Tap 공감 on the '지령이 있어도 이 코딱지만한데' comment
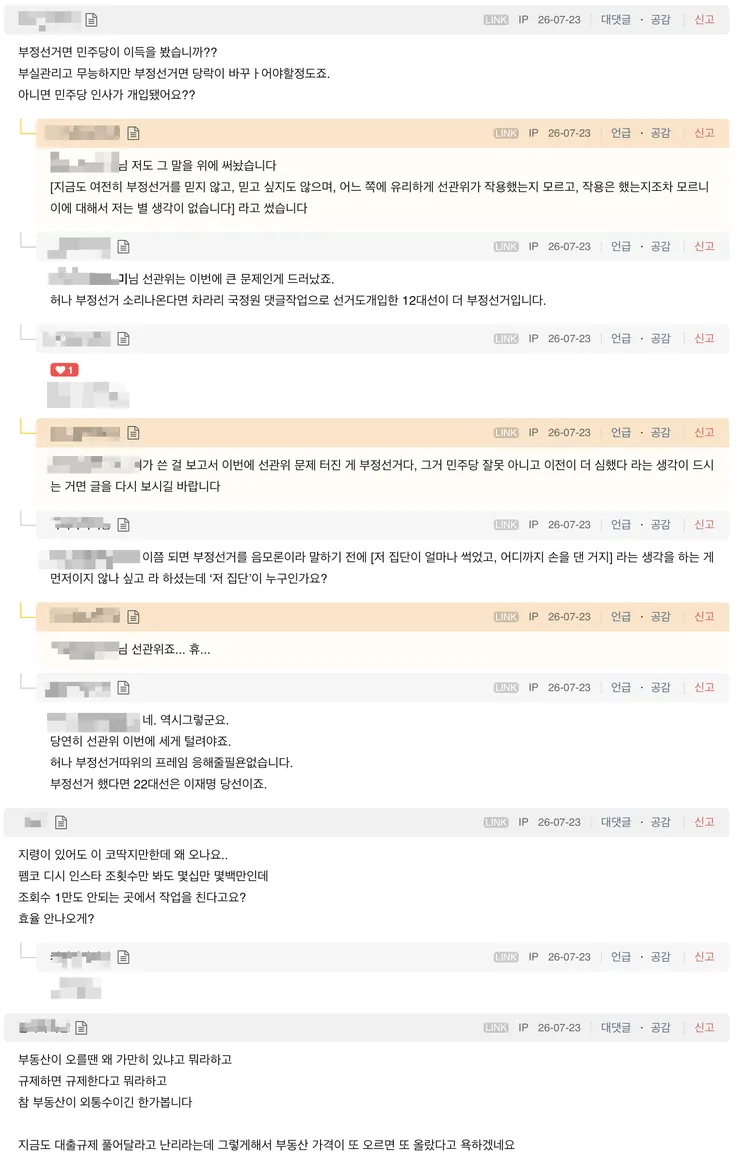740x1166 pixels. 660,822
